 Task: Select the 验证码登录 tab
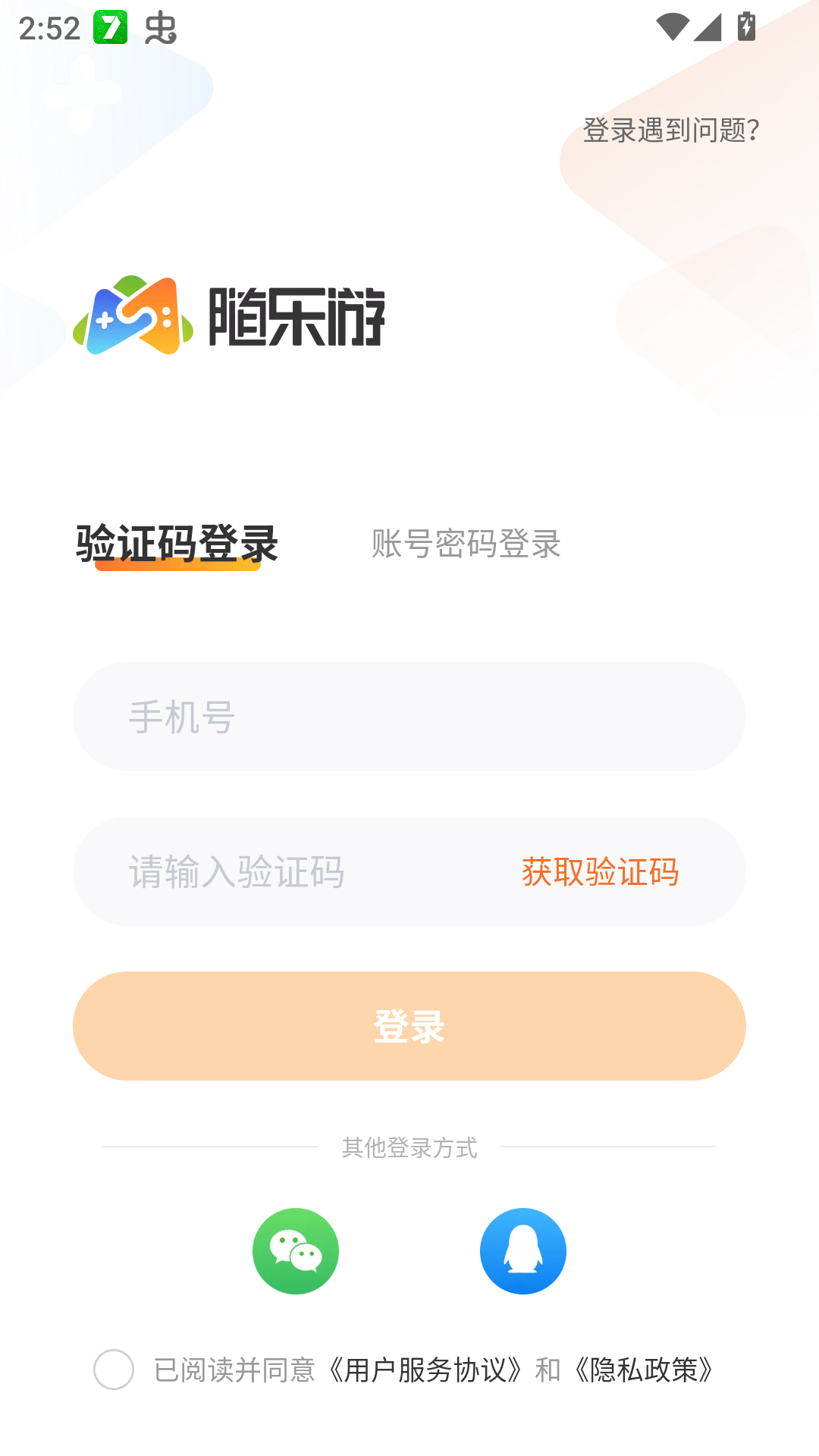[176, 540]
